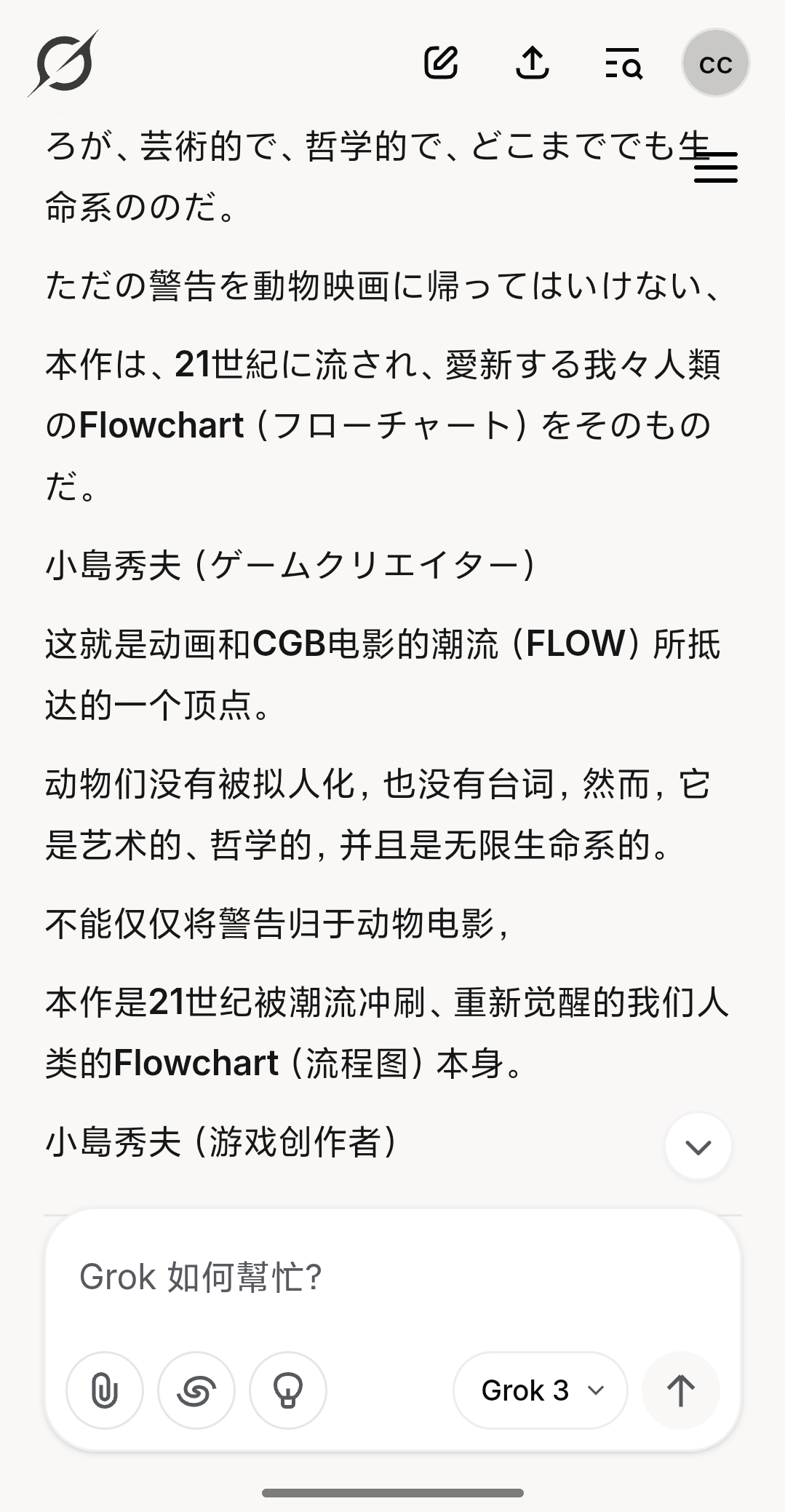Share this conversation via the upload icon
Screen dimensions: 785x1512
coord(532,63)
